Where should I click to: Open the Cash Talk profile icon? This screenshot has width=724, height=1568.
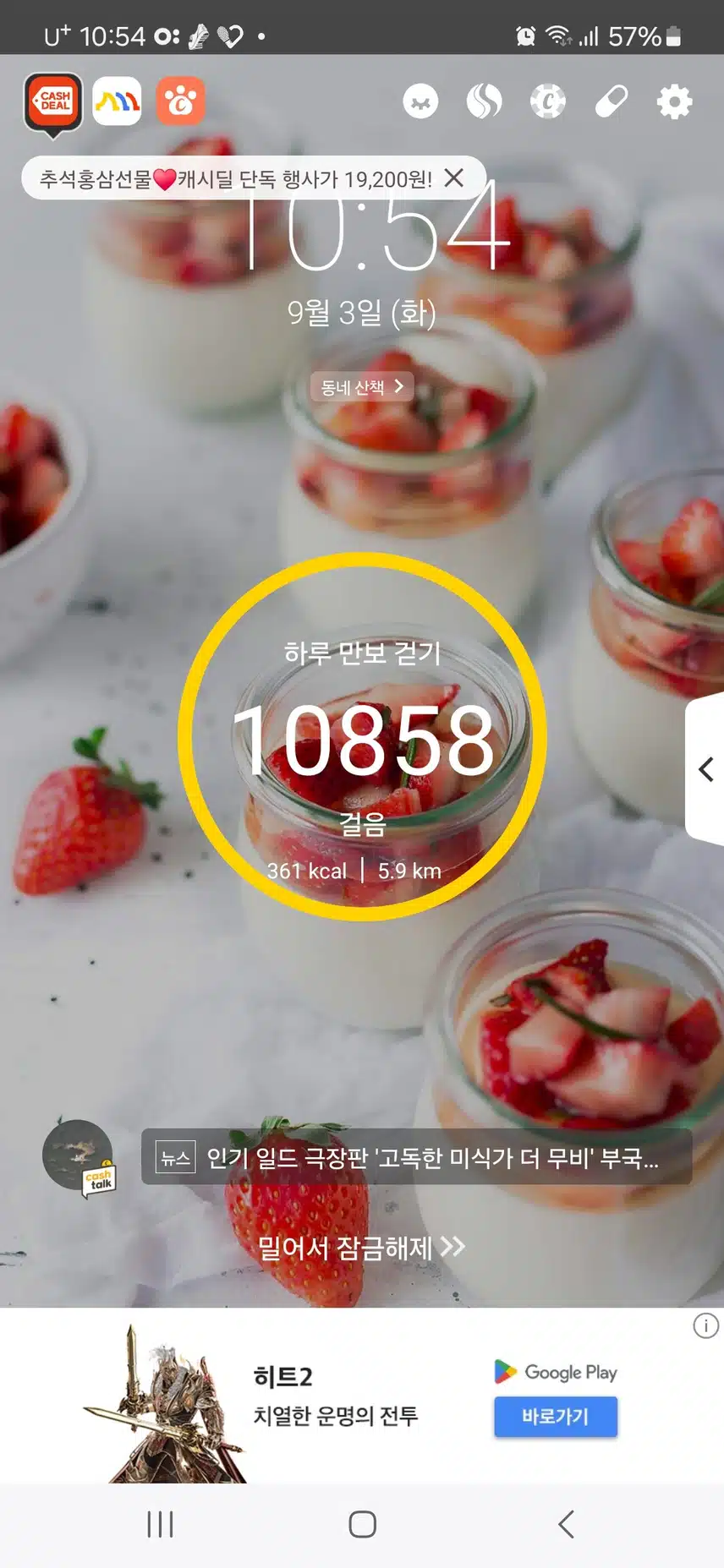coord(79,1156)
